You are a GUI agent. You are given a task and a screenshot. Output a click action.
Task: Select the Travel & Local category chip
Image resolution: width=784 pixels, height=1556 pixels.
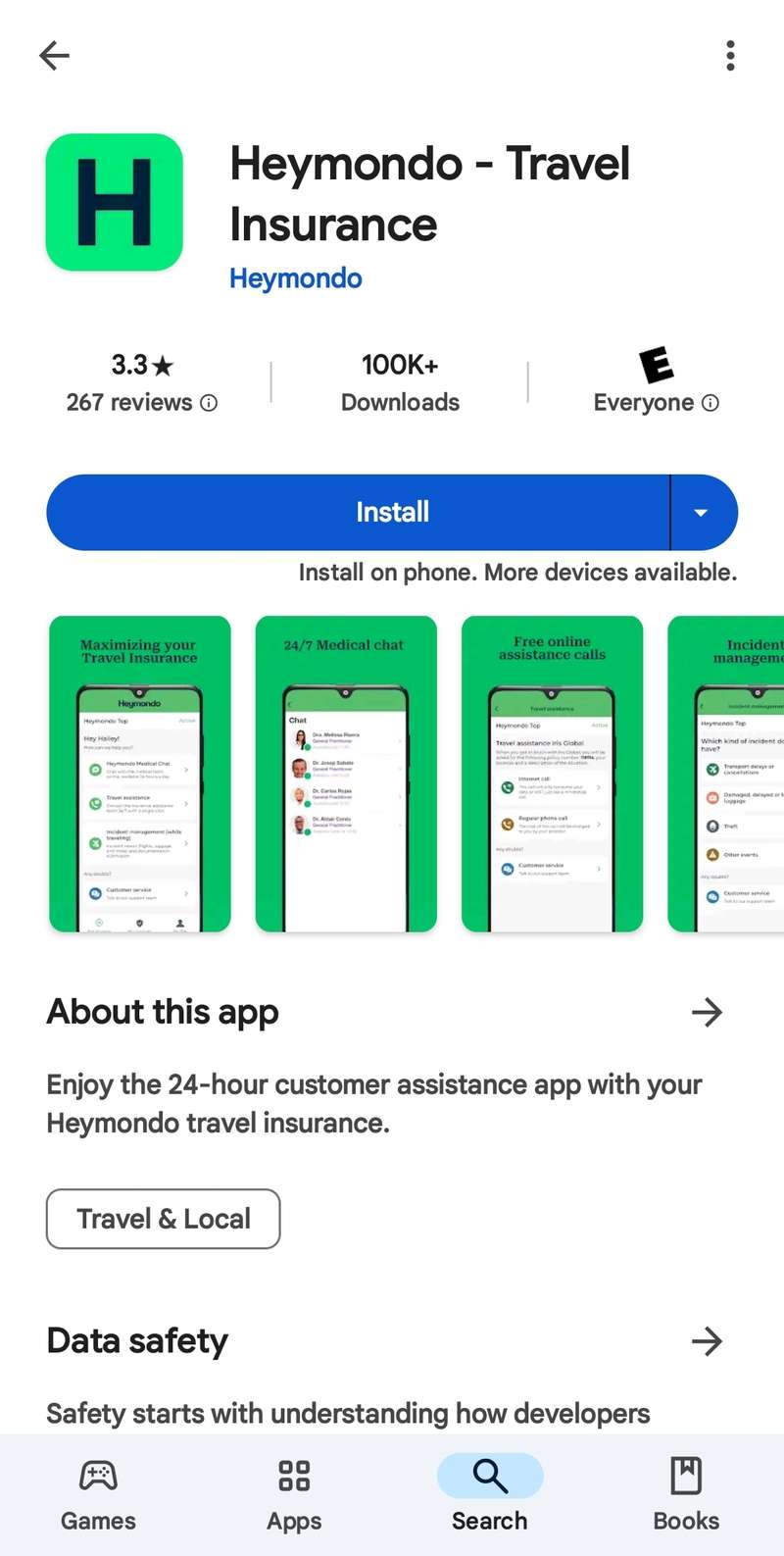pyautogui.click(x=164, y=1219)
